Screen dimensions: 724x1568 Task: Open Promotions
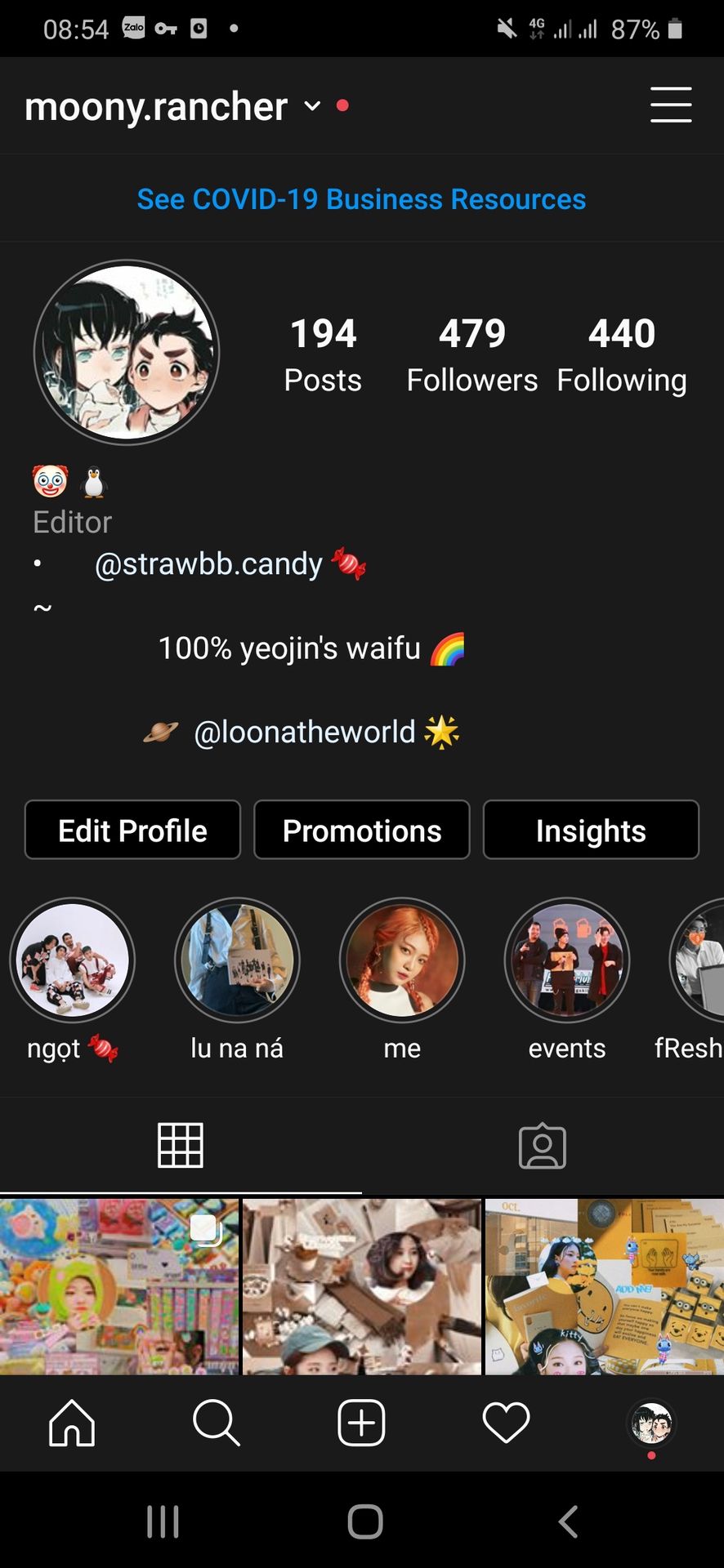[362, 830]
